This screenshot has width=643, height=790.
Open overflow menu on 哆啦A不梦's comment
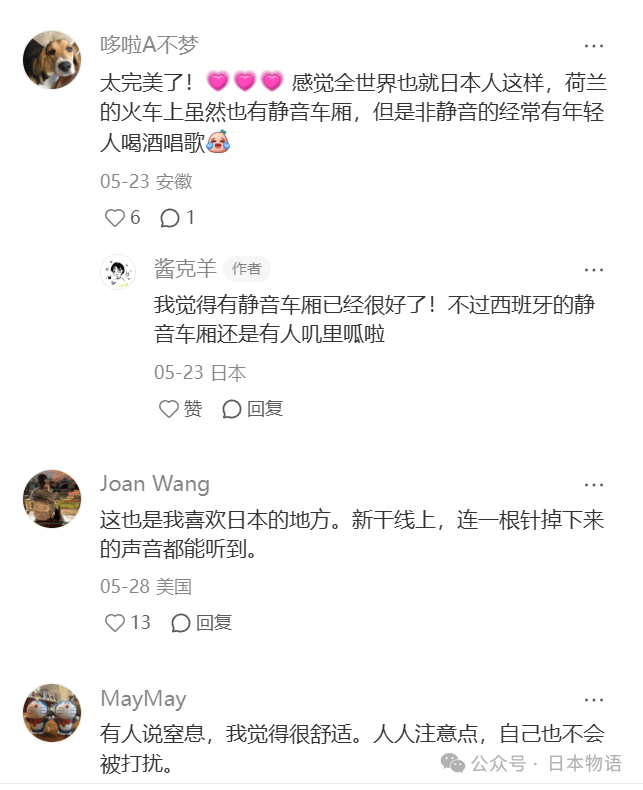click(594, 46)
